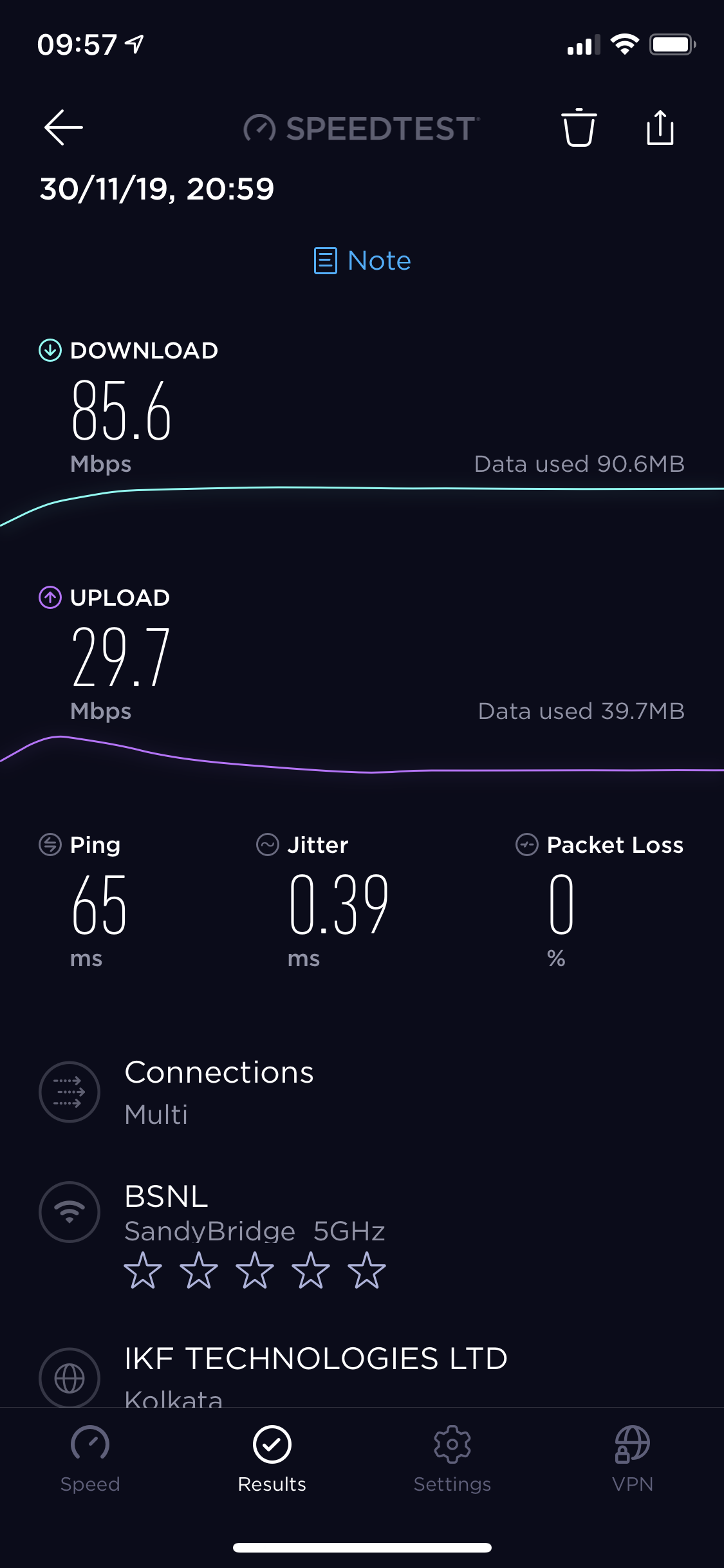Delete this result with the trash icon

point(579,127)
